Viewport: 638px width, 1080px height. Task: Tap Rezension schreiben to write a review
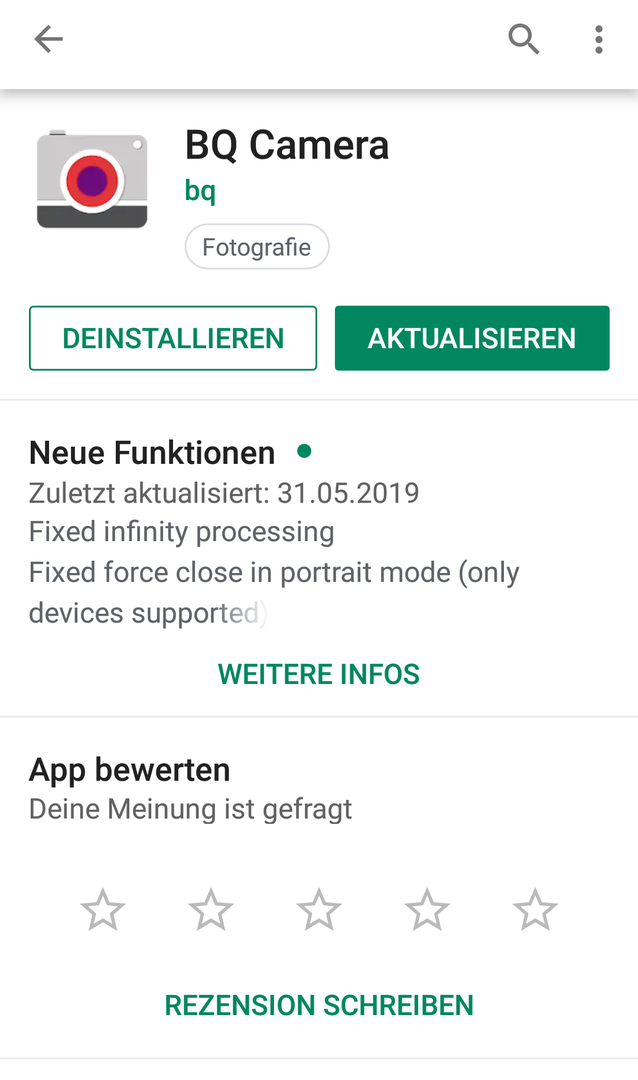click(x=319, y=1006)
